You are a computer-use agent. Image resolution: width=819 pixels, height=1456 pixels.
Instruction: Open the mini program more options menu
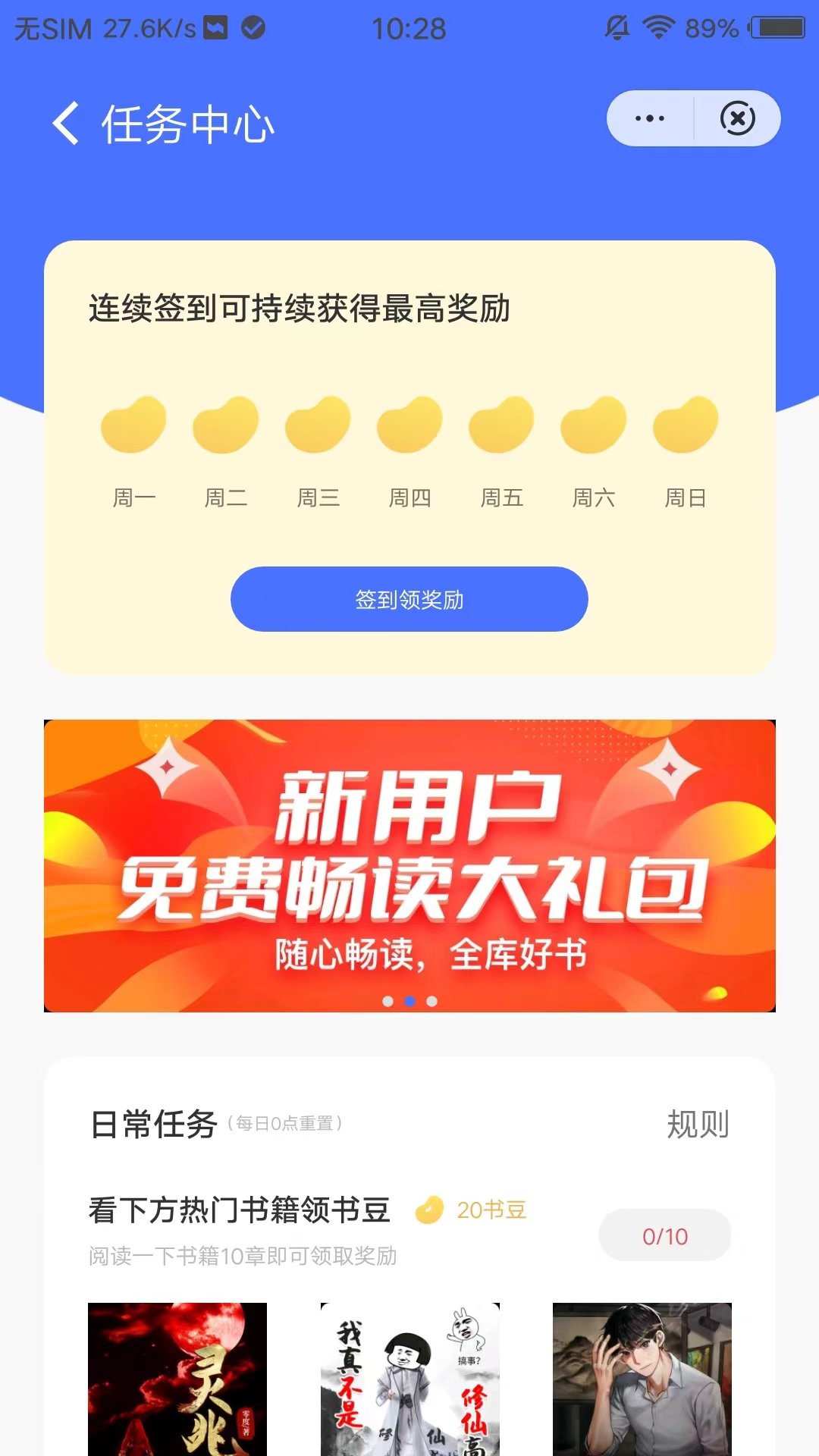point(650,118)
